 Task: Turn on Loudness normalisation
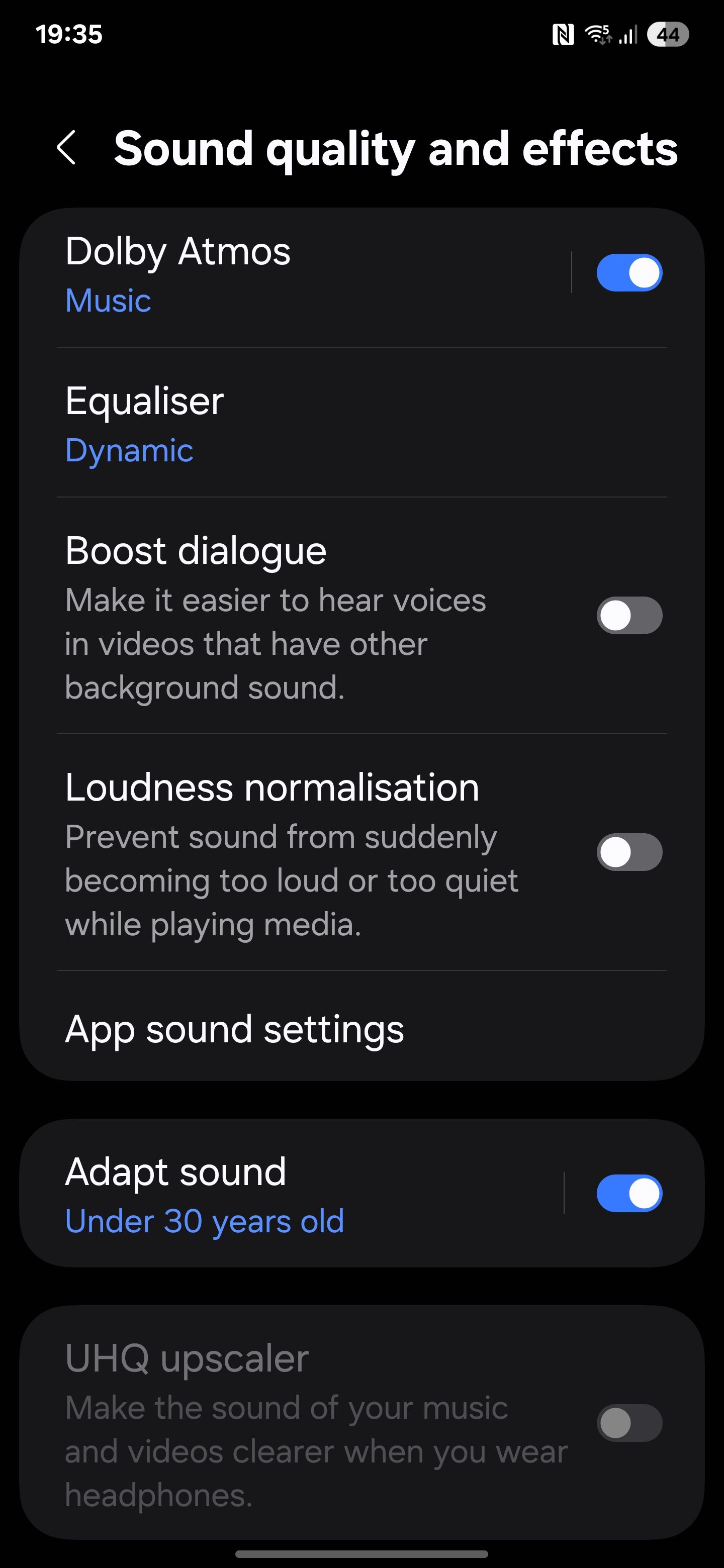(628, 852)
